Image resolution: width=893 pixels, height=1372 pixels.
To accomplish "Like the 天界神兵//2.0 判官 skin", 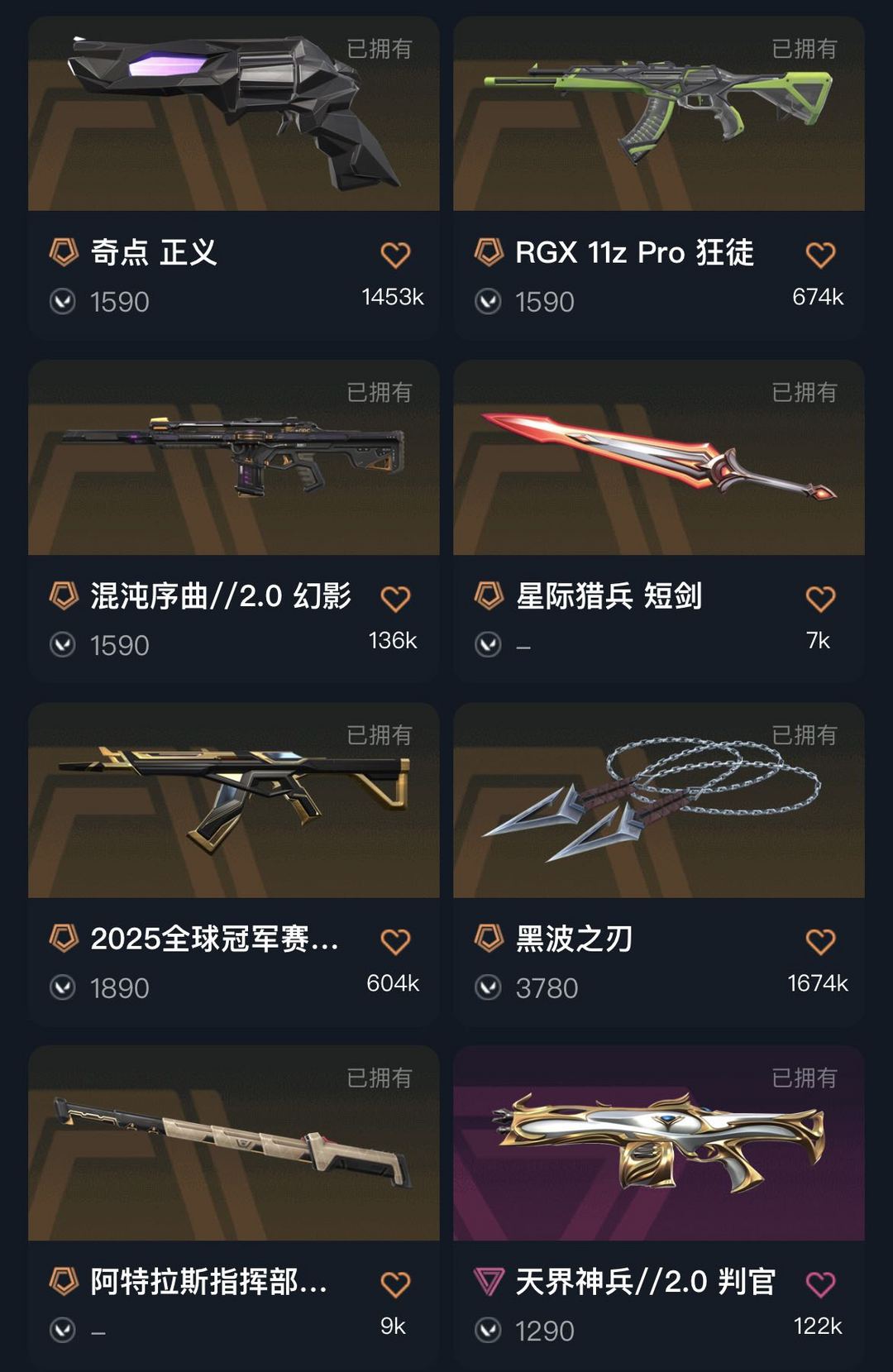I will click(820, 1284).
